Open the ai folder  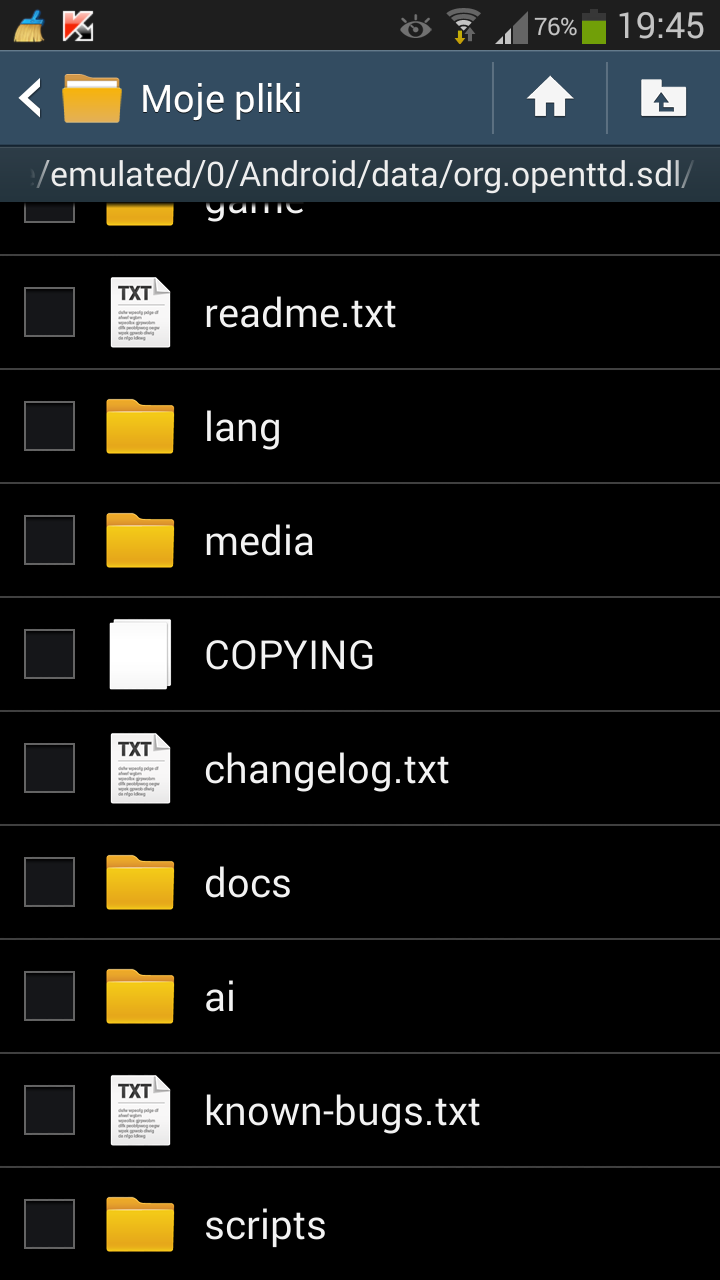click(x=220, y=997)
